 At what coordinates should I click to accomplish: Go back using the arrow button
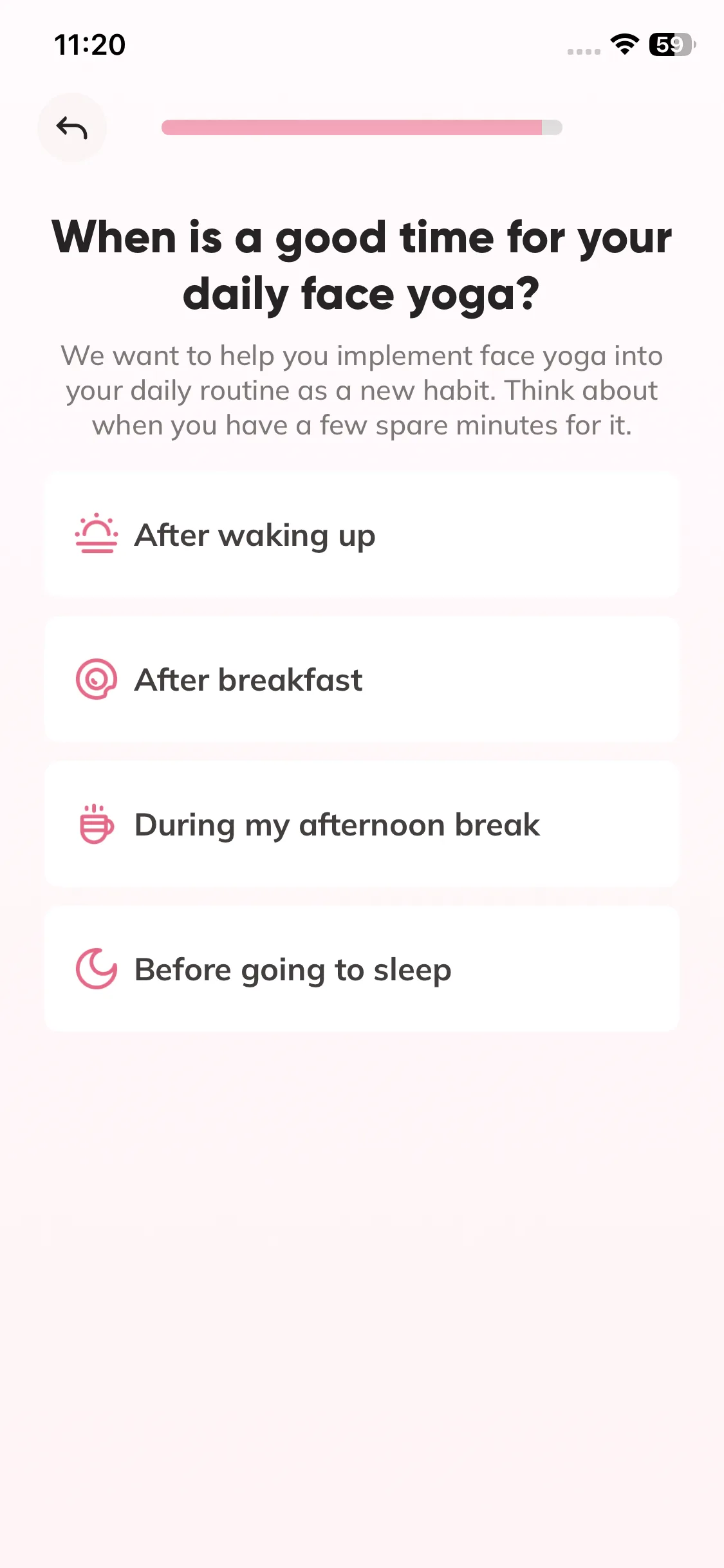pos(71,127)
